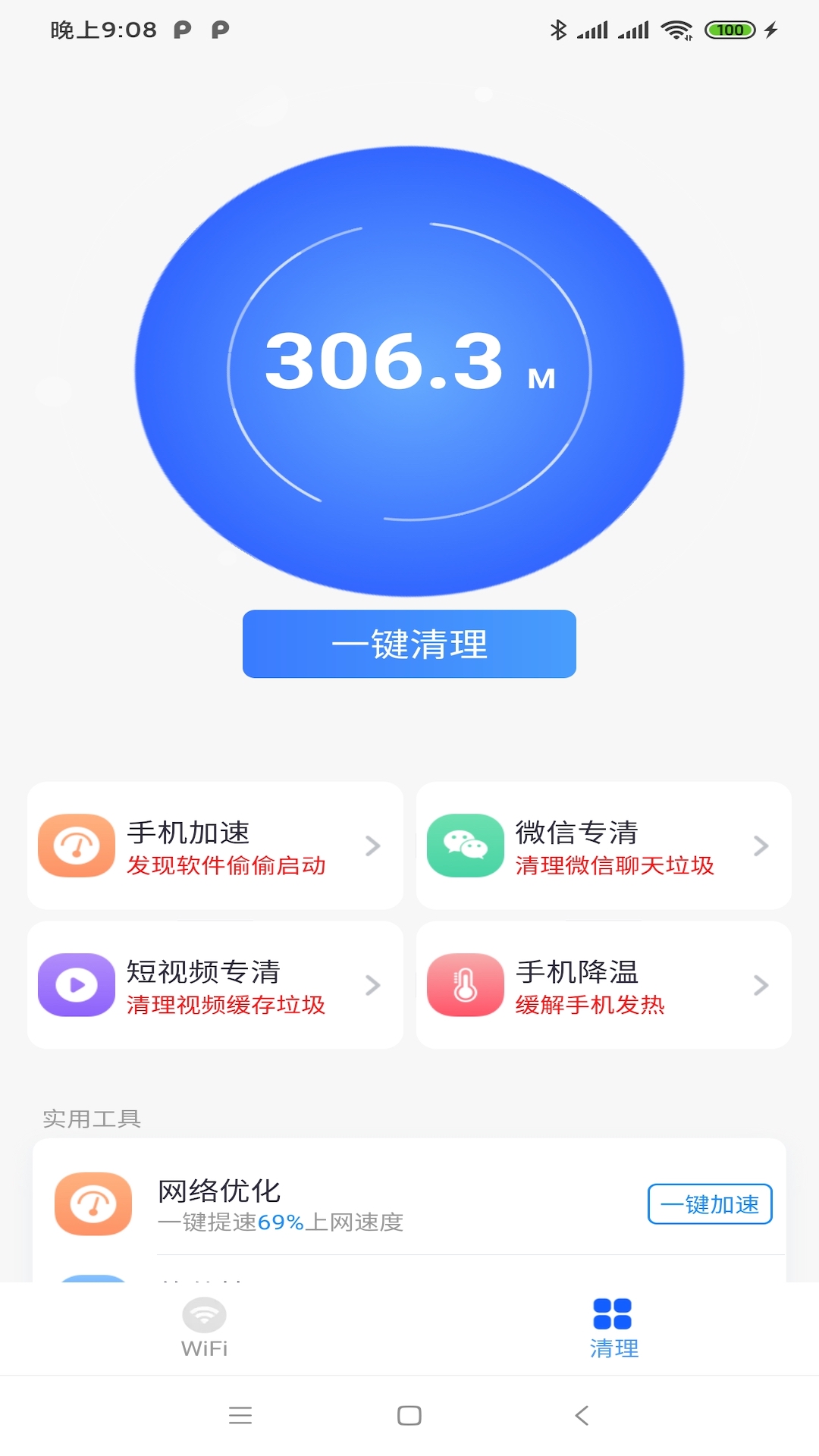Tap the 网络优化 orange gauge icon
The width and height of the screenshot is (819, 1456).
coord(93,1203)
